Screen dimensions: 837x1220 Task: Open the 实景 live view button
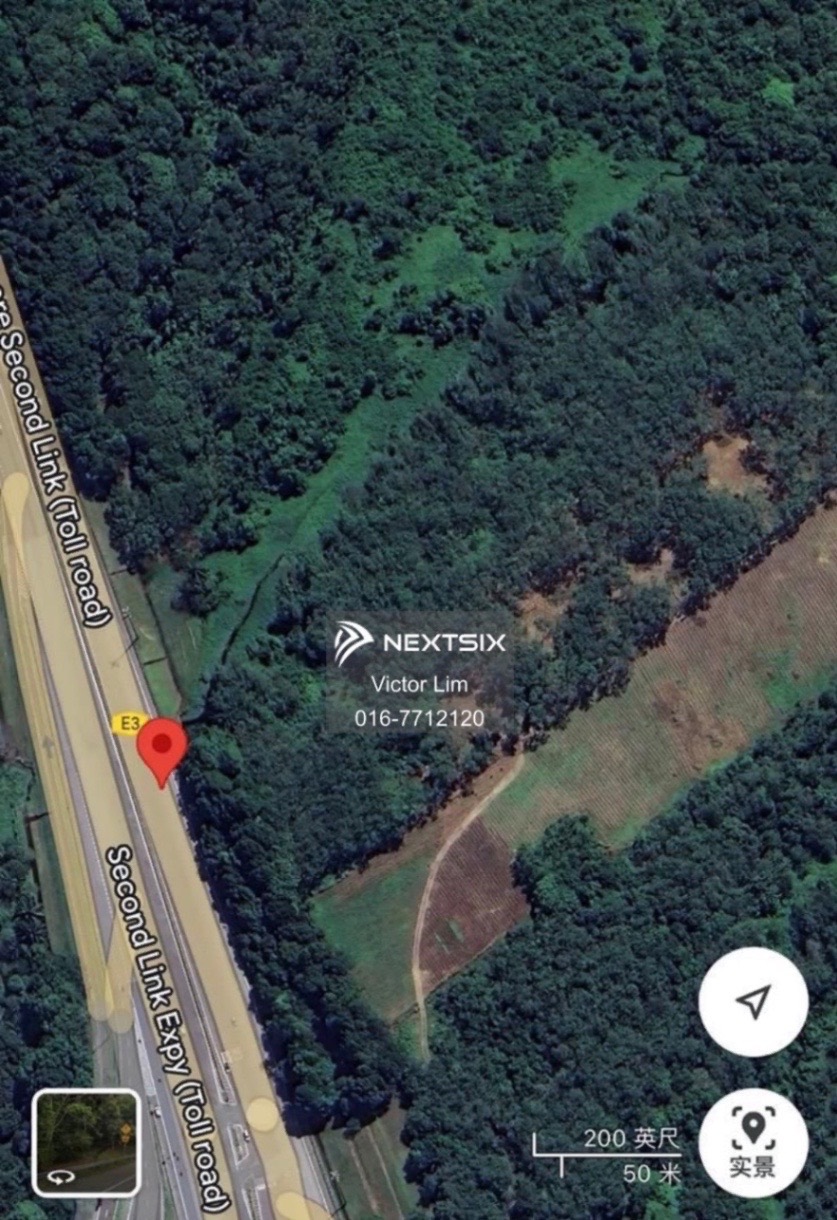[x=753, y=1141]
